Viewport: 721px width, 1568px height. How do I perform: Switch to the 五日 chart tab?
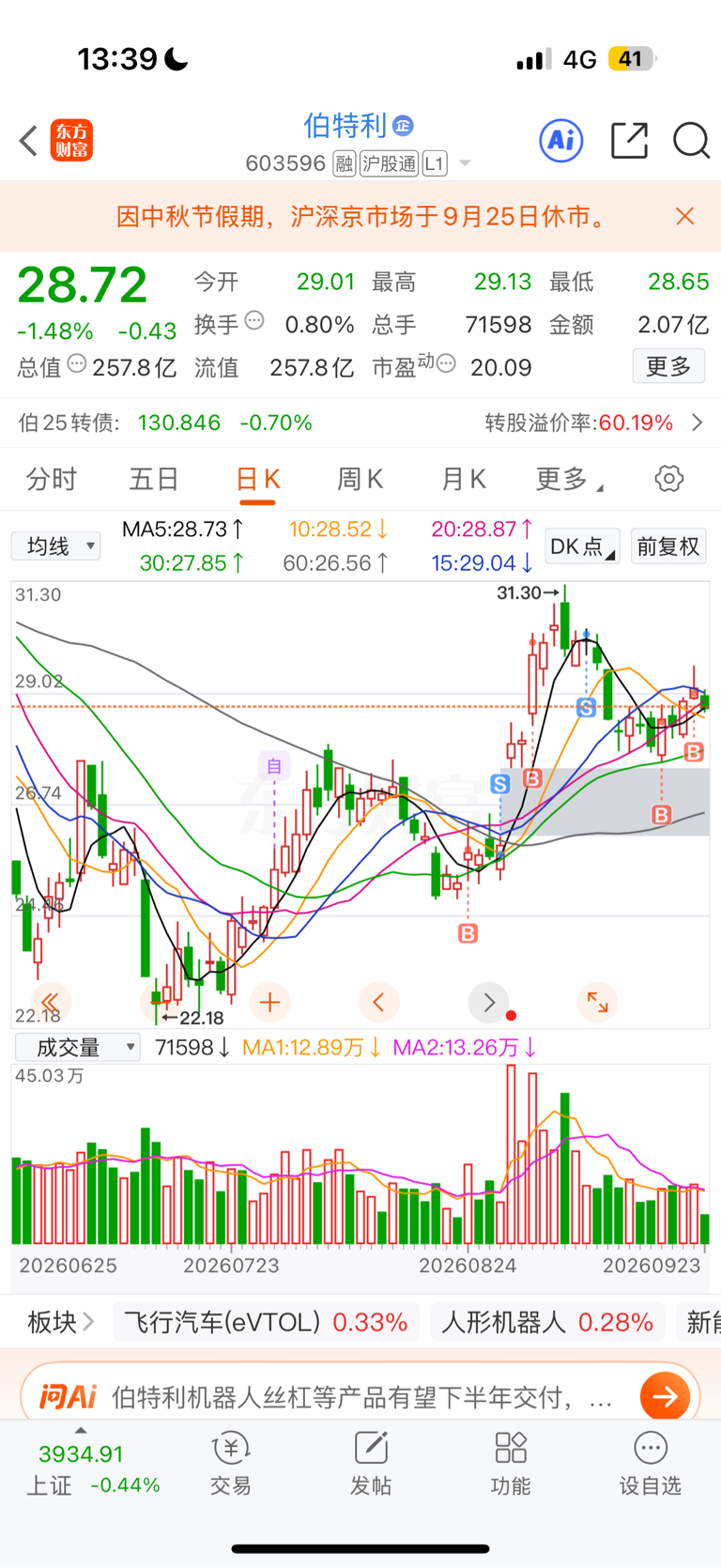[x=154, y=480]
